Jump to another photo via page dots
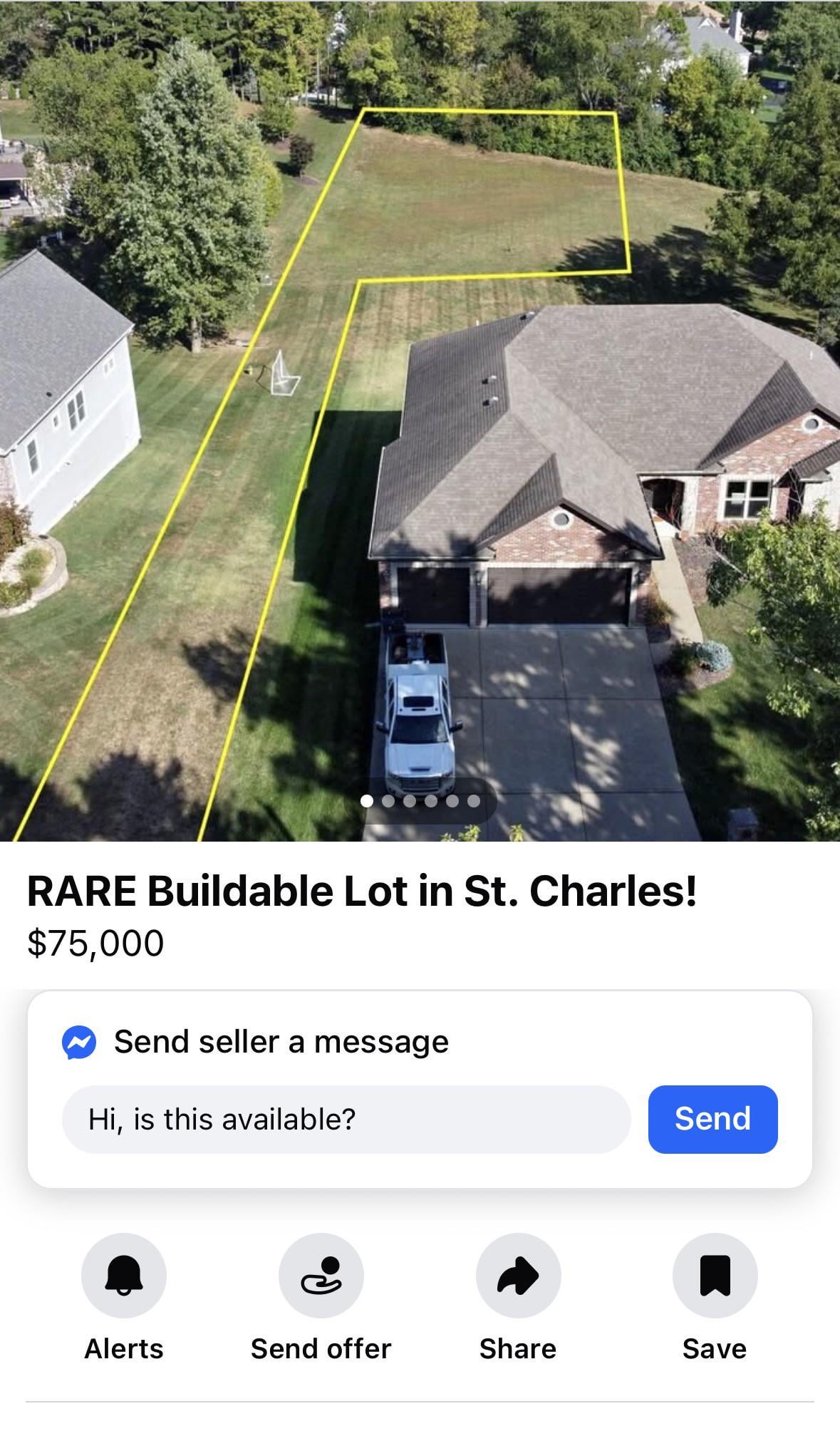This screenshot has width=840, height=1431. pos(388,801)
